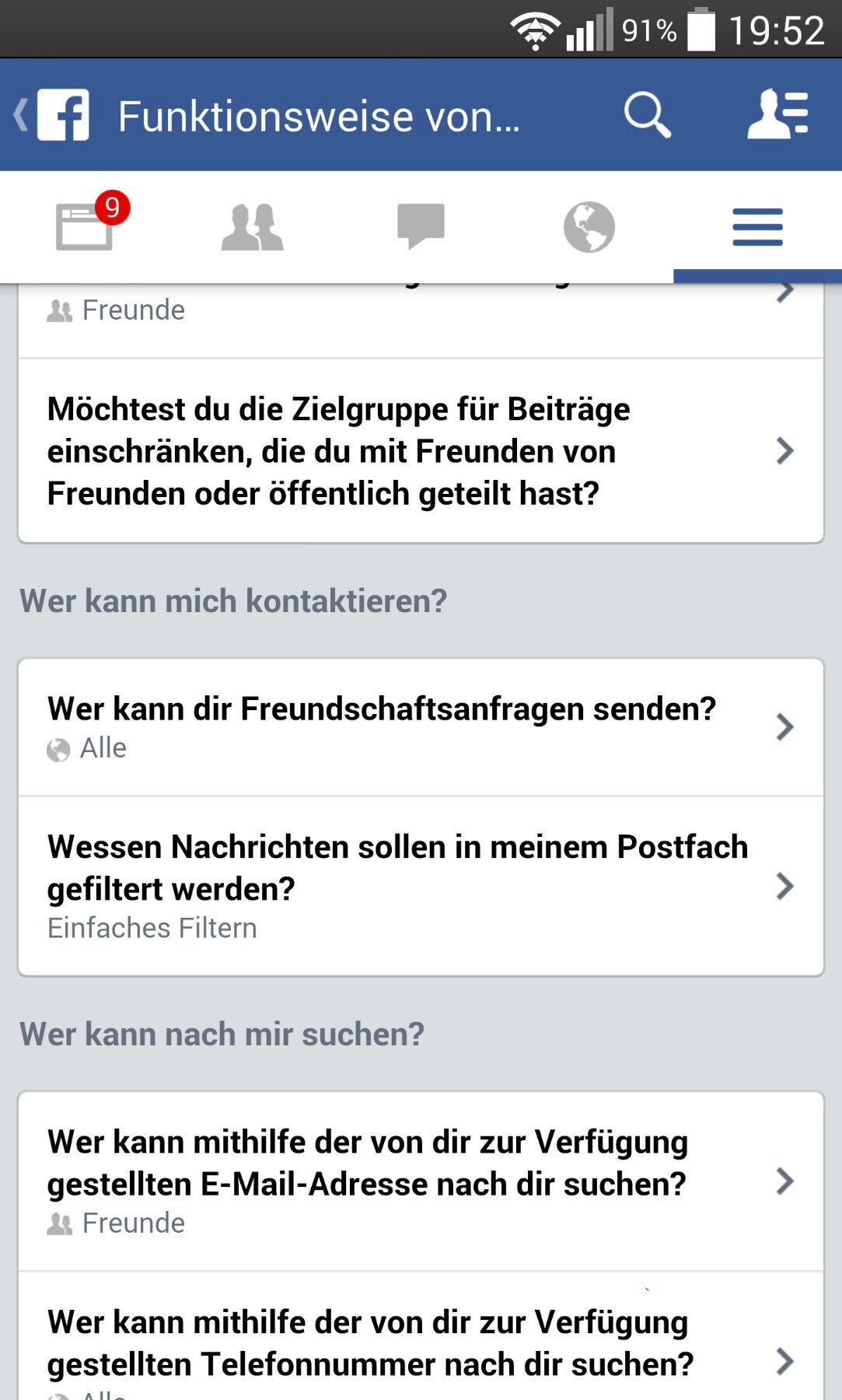Open the search magnifier icon

pos(647,115)
